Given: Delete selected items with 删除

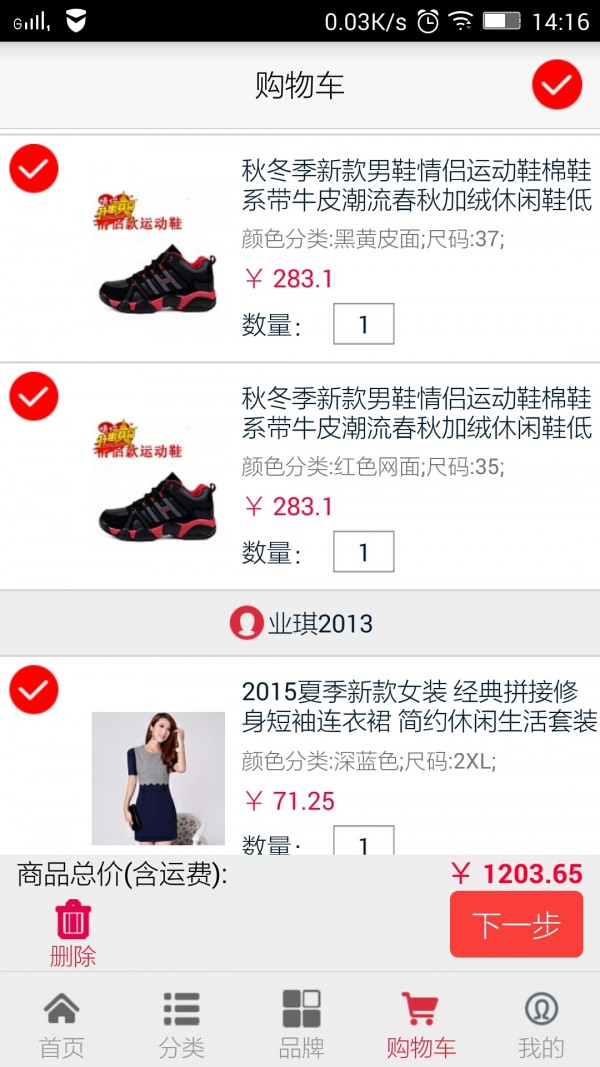Looking at the screenshot, I should coord(73,932).
